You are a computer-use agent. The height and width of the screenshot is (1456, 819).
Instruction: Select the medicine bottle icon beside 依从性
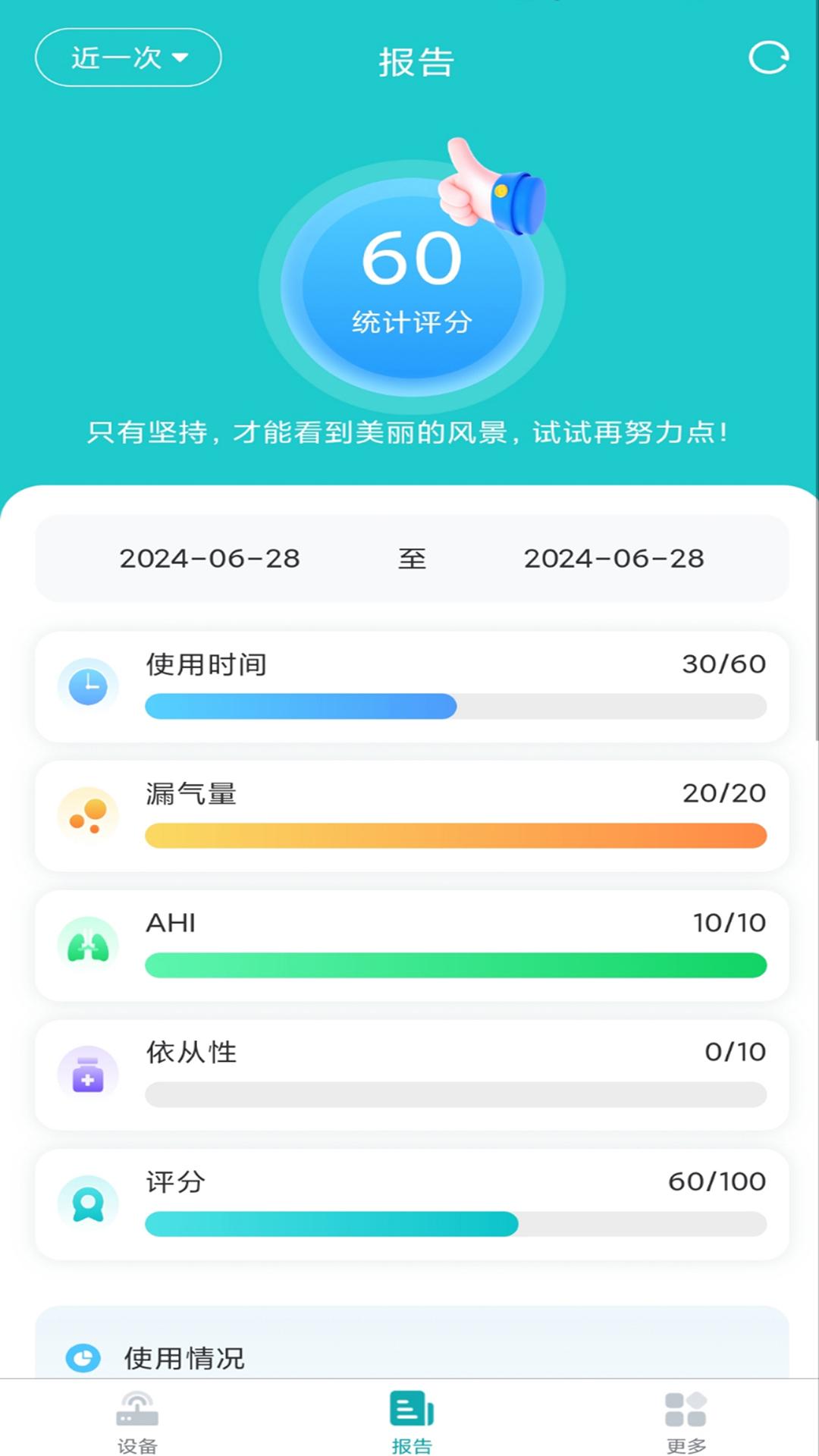click(x=89, y=1072)
